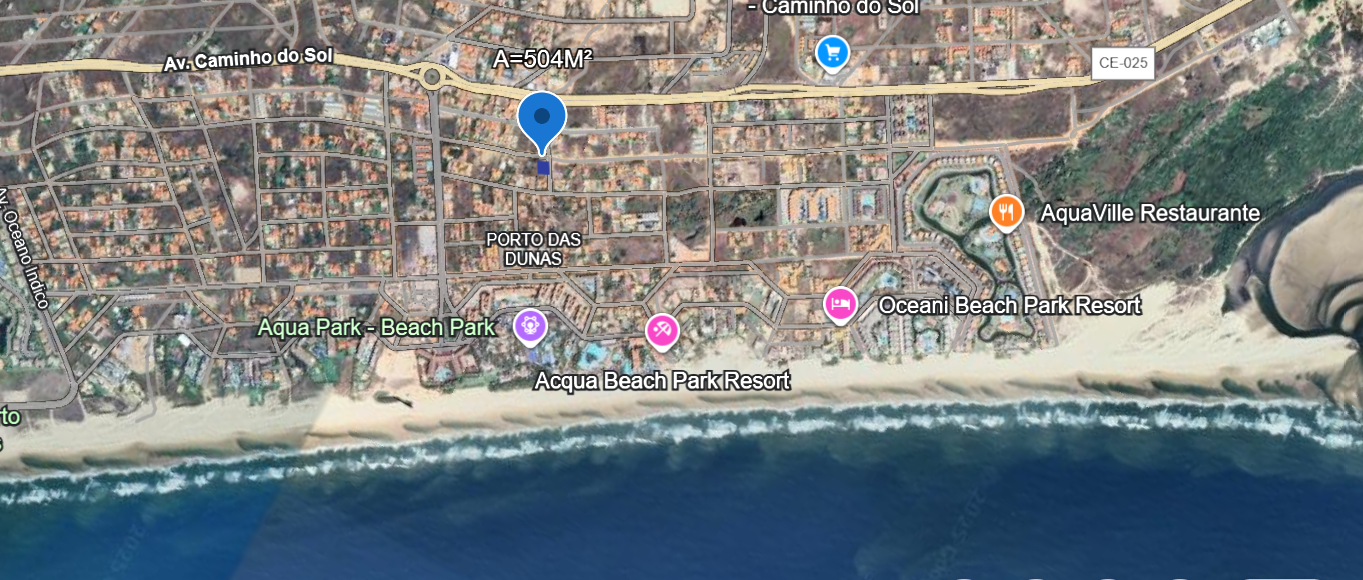The image size is (1363, 580).
Task: Tap the blue location marker pin
Action: [542, 118]
